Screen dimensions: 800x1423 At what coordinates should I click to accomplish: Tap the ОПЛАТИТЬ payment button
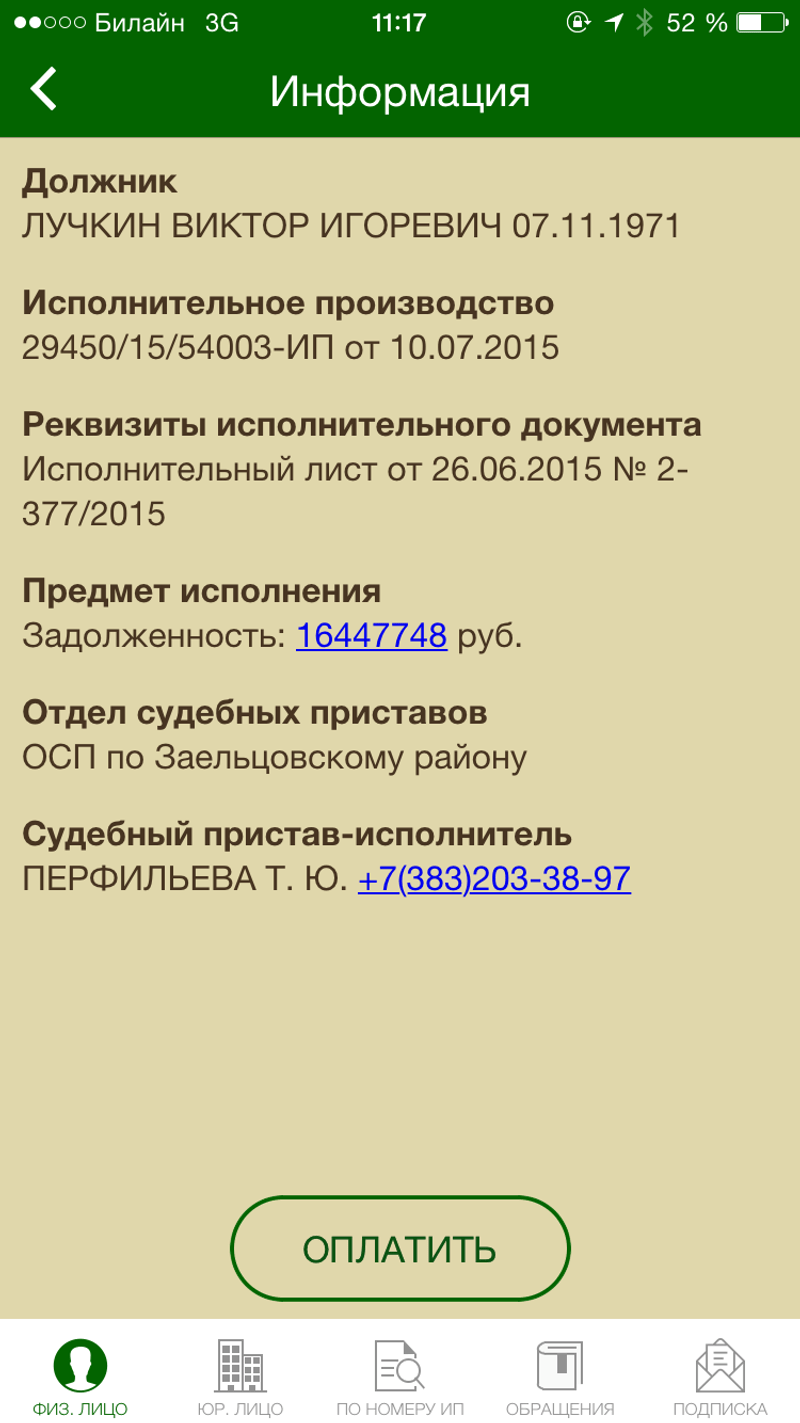tap(400, 1248)
